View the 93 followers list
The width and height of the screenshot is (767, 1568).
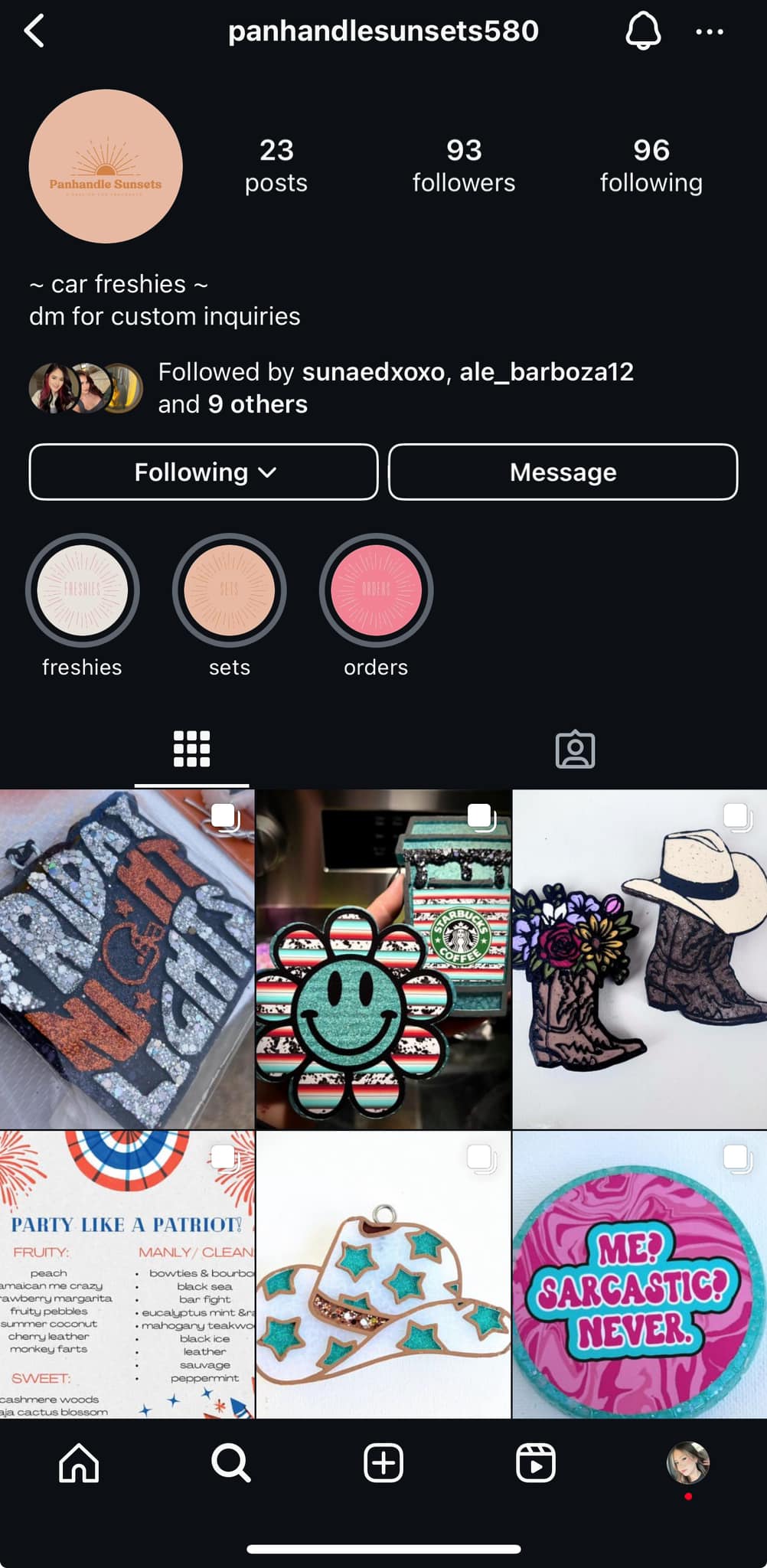463,165
